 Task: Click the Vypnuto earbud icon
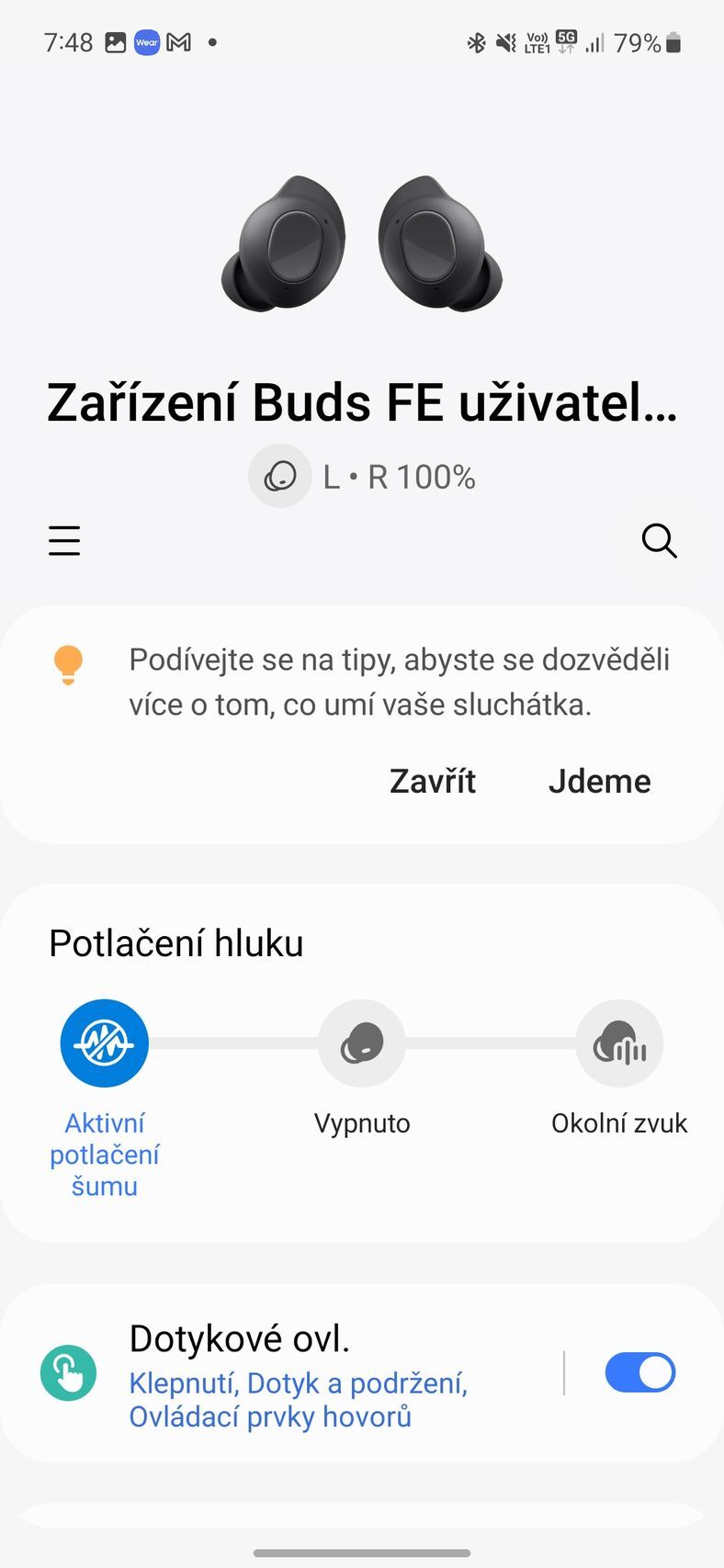point(361,1043)
